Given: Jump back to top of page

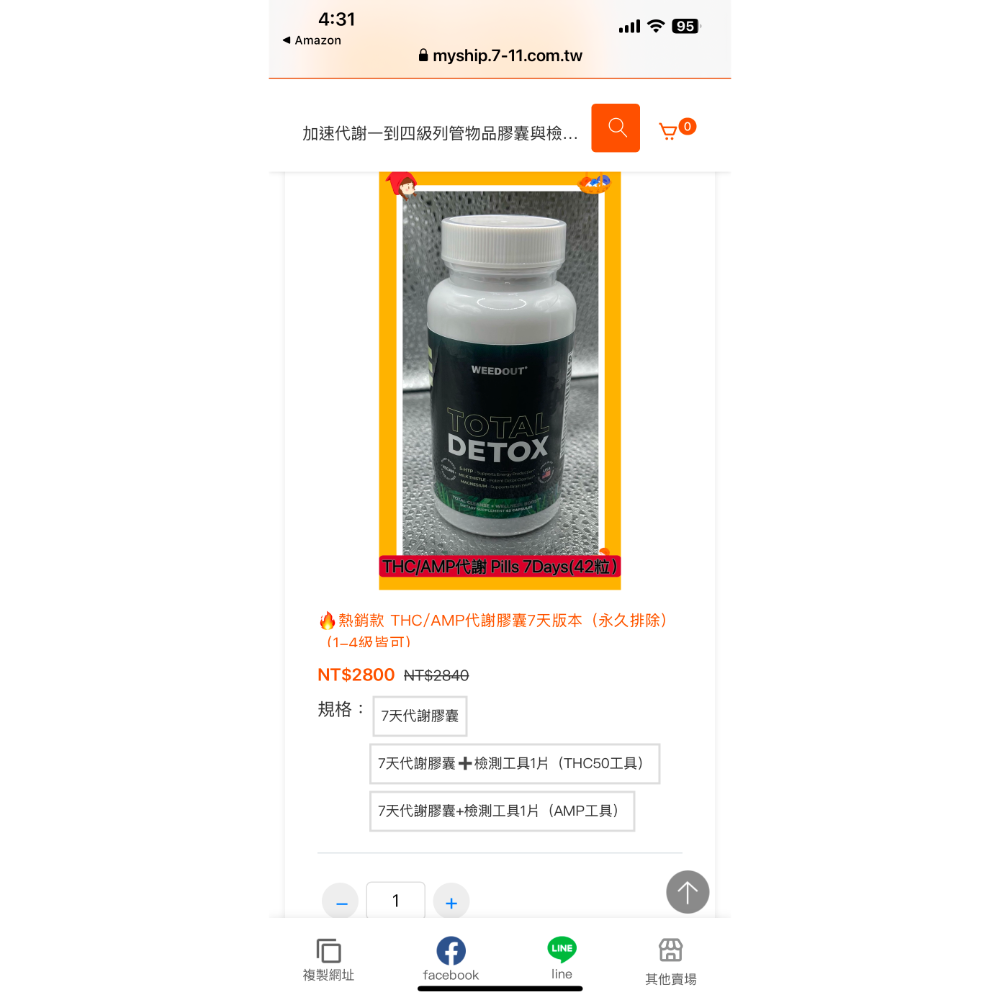Looking at the screenshot, I should point(687,892).
